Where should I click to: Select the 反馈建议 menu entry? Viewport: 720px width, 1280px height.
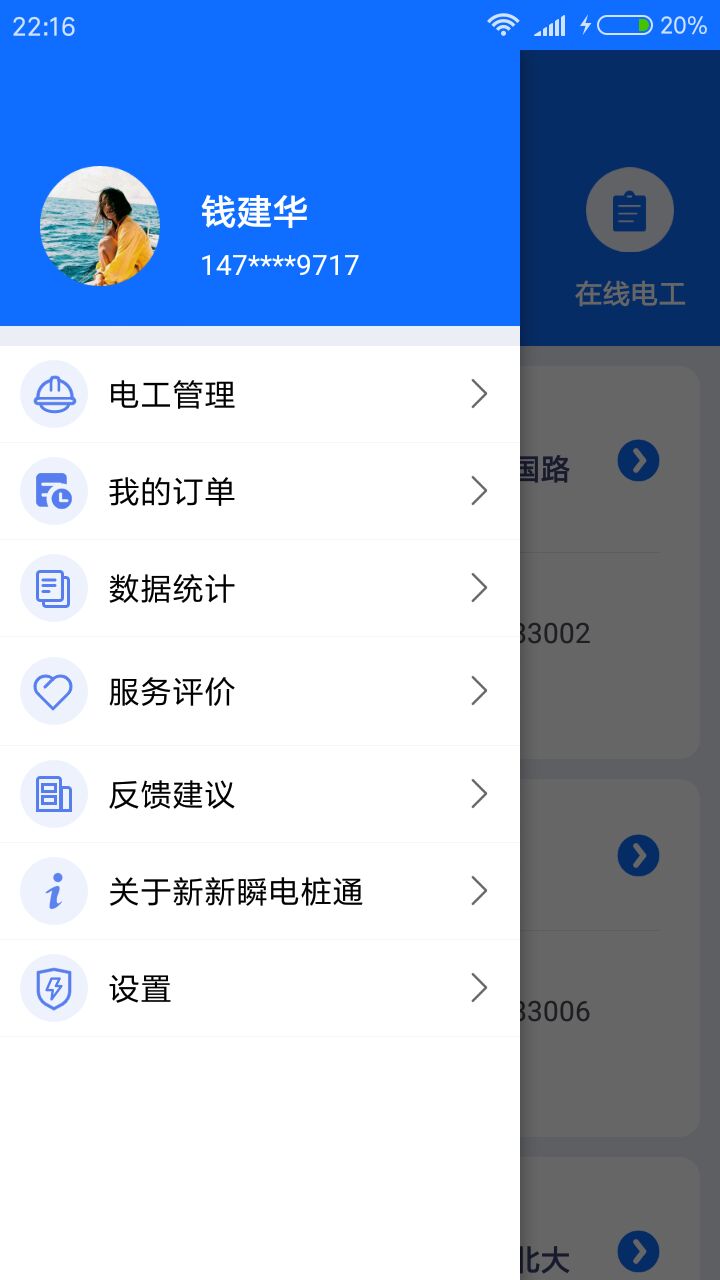(x=260, y=794)
